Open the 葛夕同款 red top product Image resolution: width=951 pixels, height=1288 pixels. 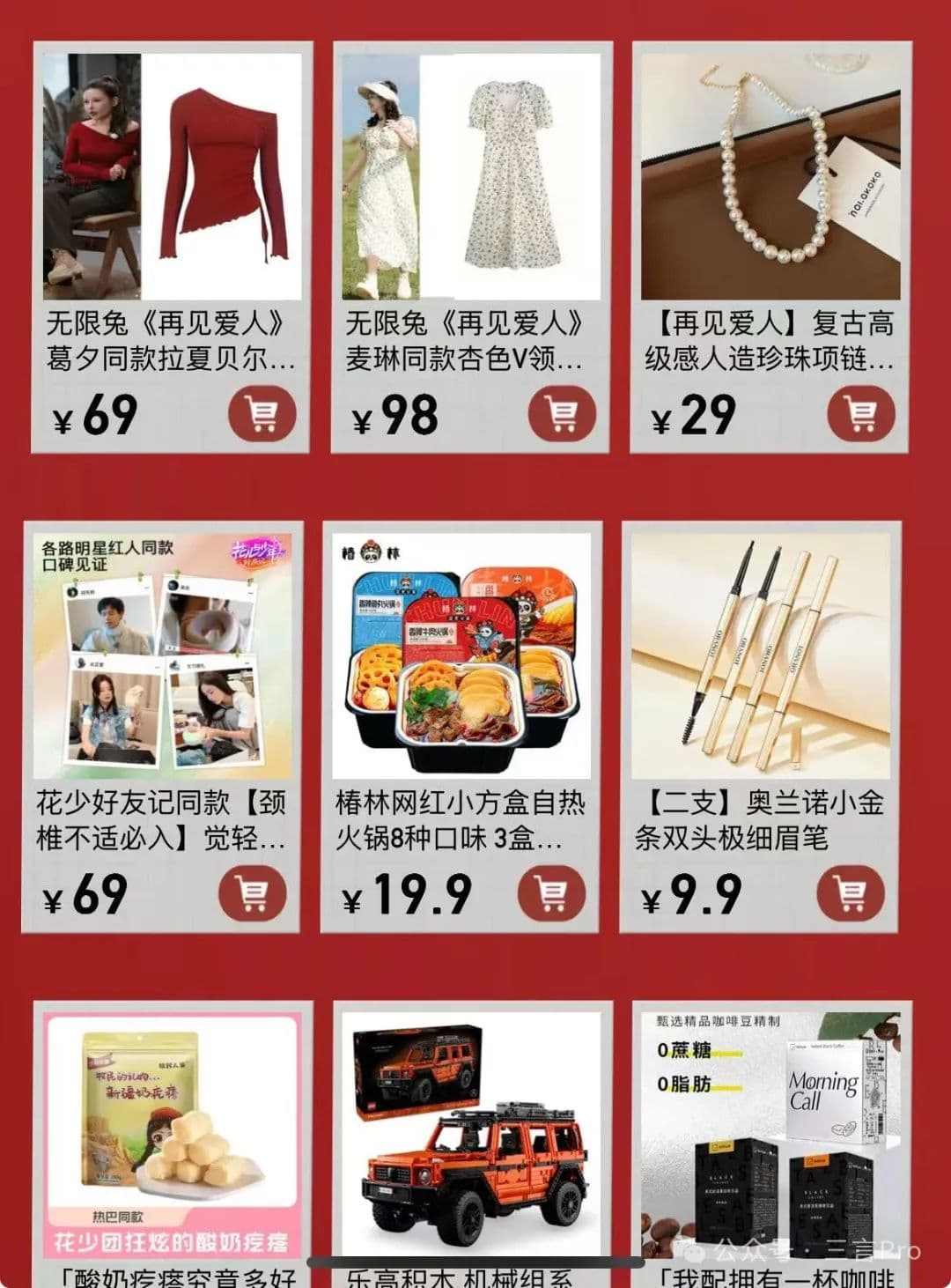coord(172,176)
